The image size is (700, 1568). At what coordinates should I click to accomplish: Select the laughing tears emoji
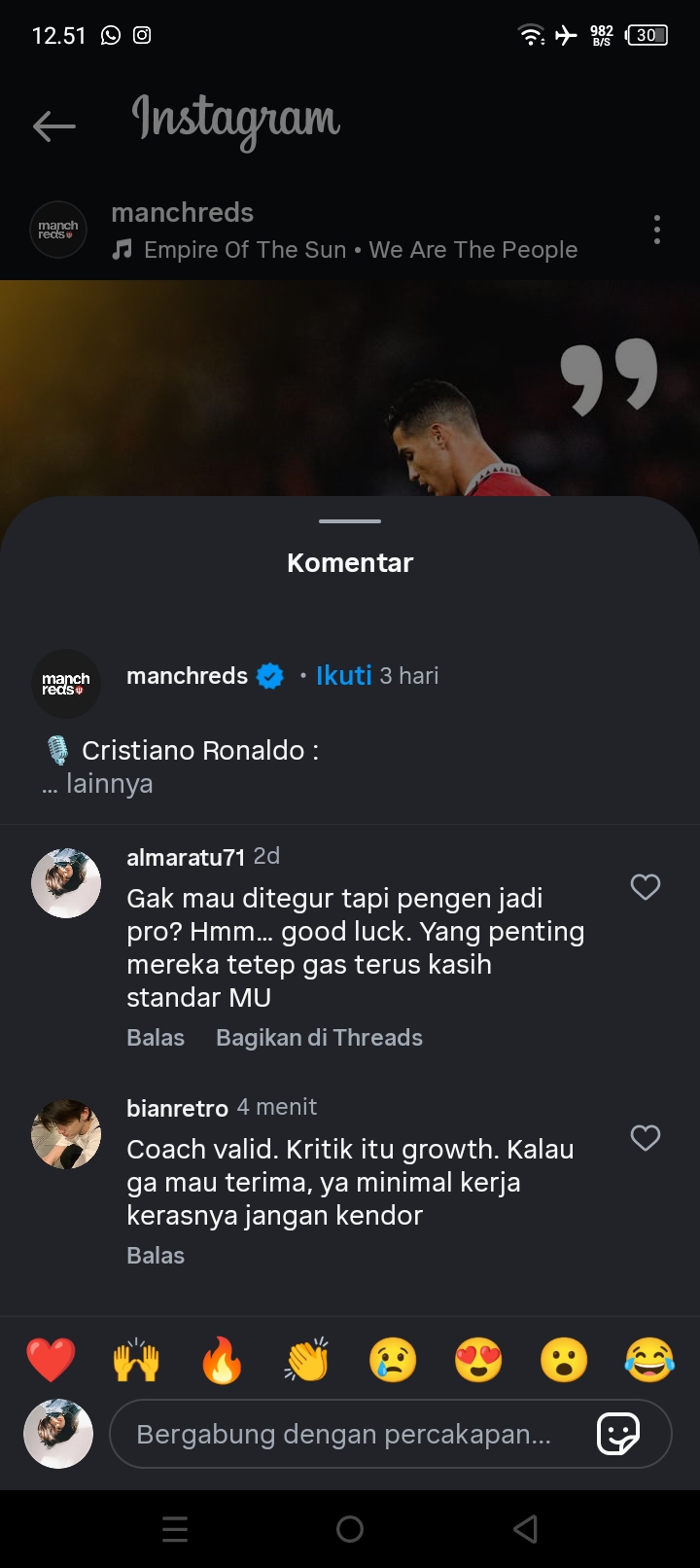[649, 1360]
